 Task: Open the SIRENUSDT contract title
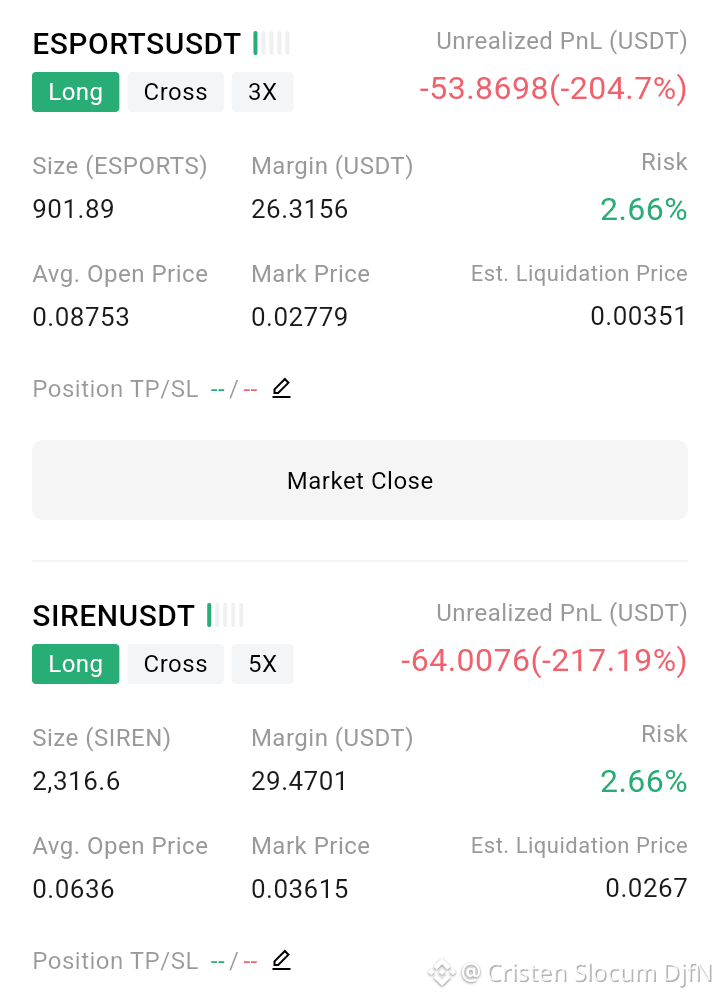[113, 615]
